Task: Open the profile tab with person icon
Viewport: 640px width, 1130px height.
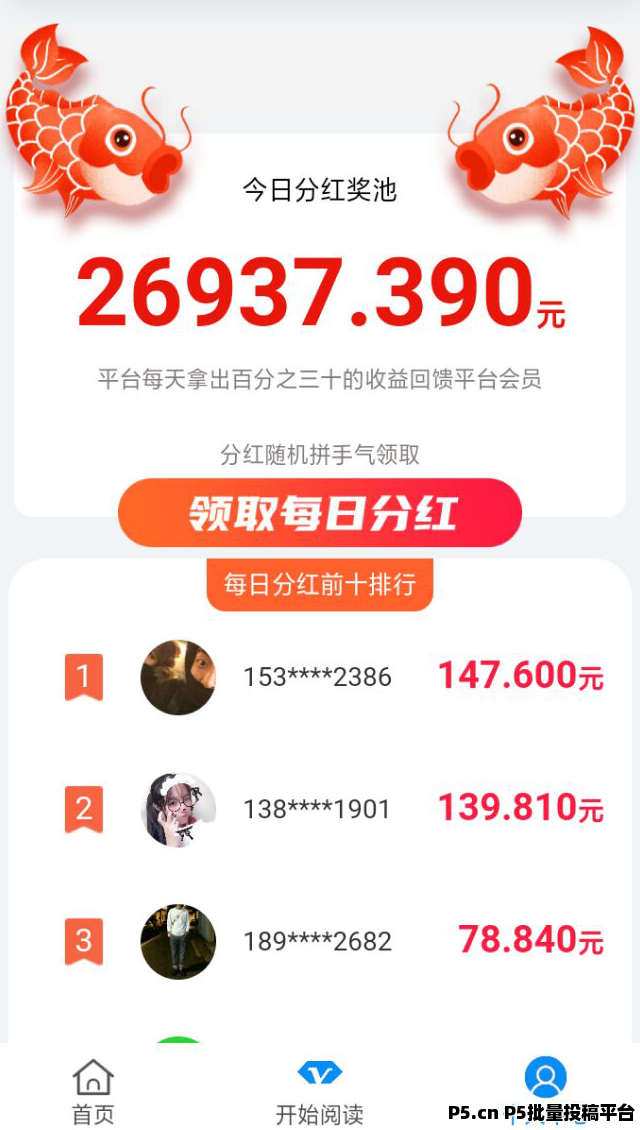Action: click(x=546, y=1080)
